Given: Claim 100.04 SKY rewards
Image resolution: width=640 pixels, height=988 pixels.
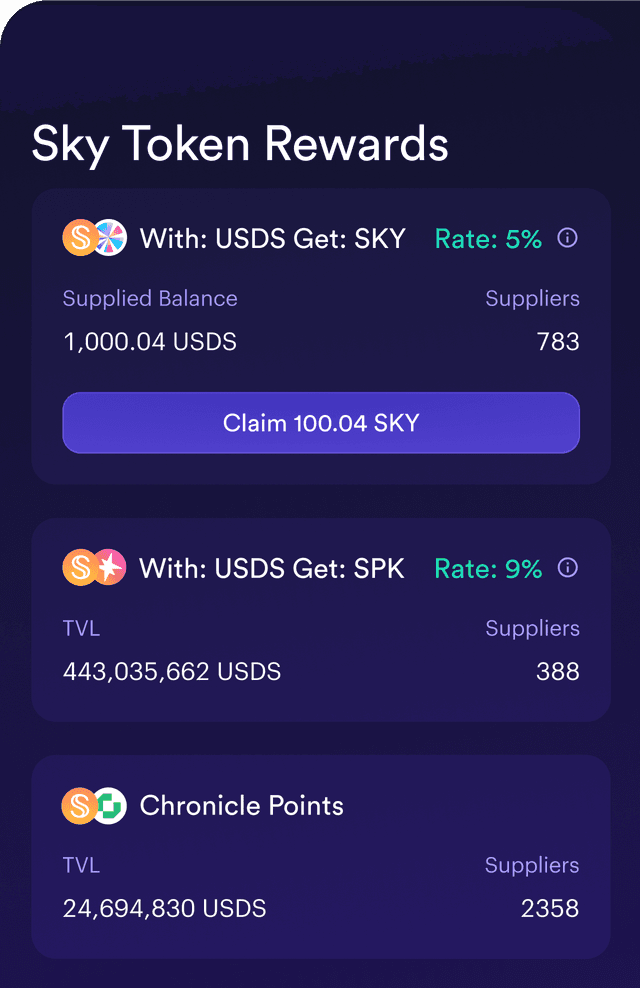Looking at the screenshot, I should tap(321, 423).
